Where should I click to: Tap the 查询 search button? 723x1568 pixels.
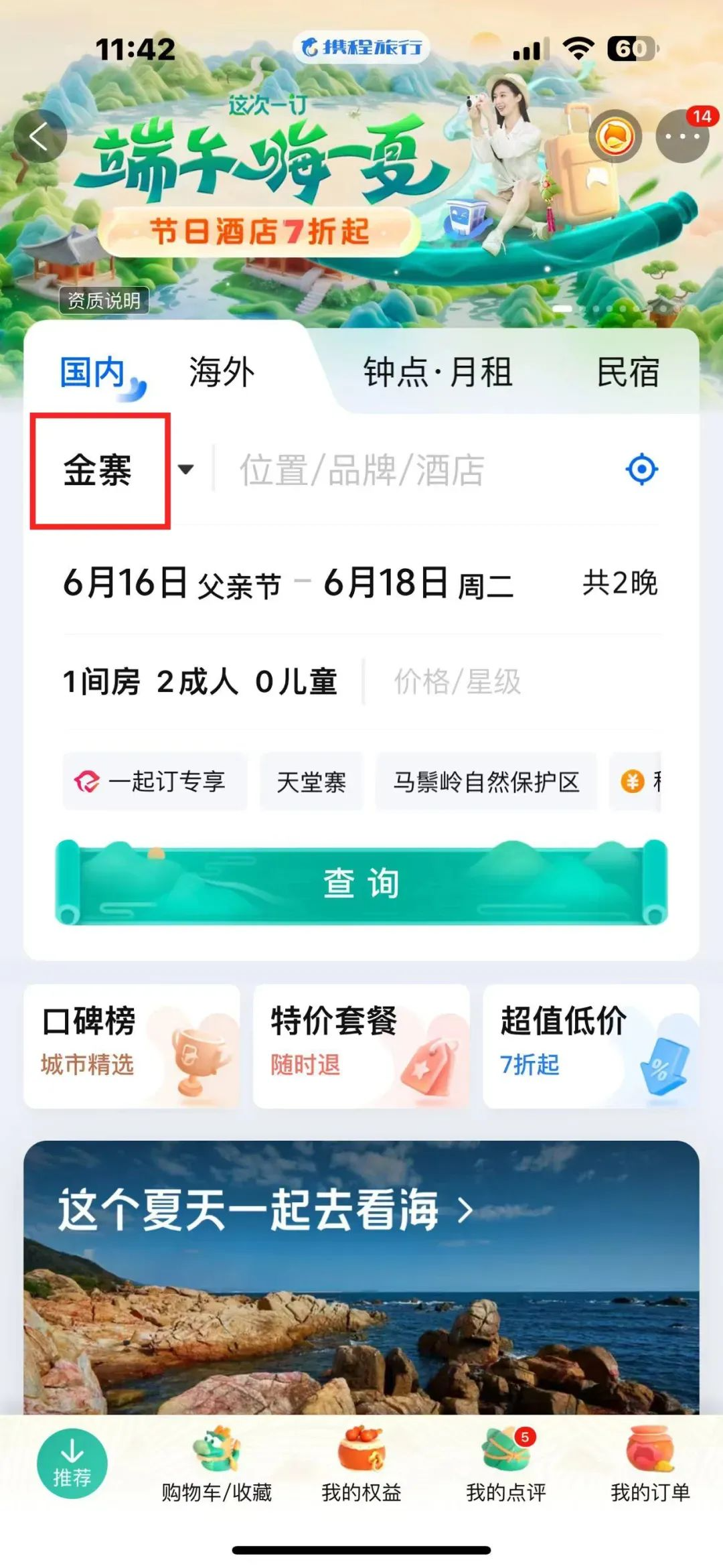pyautogui.click(x=361, y=883)
